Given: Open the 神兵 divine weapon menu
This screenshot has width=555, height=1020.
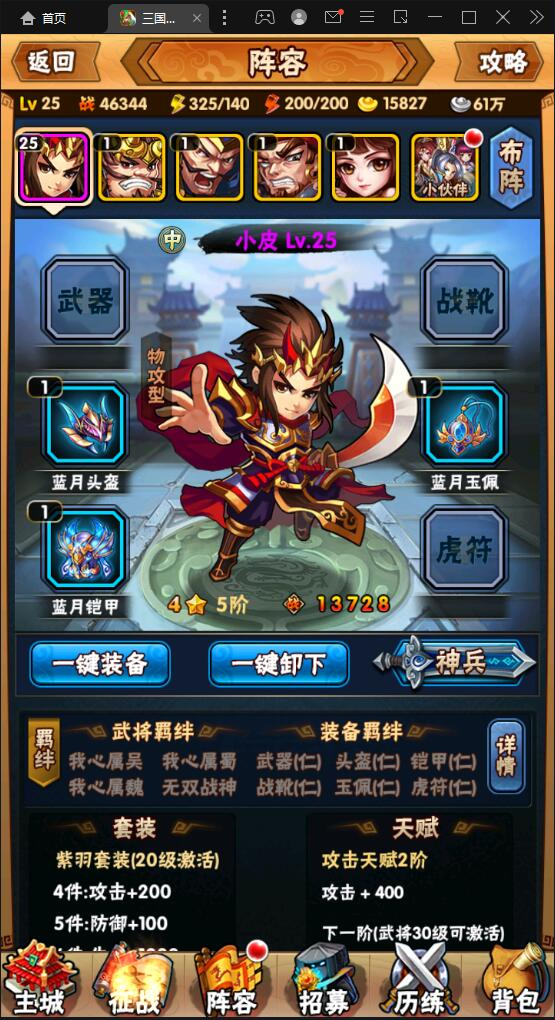Looking at the screenshot, I should click(x=455, y=662).
